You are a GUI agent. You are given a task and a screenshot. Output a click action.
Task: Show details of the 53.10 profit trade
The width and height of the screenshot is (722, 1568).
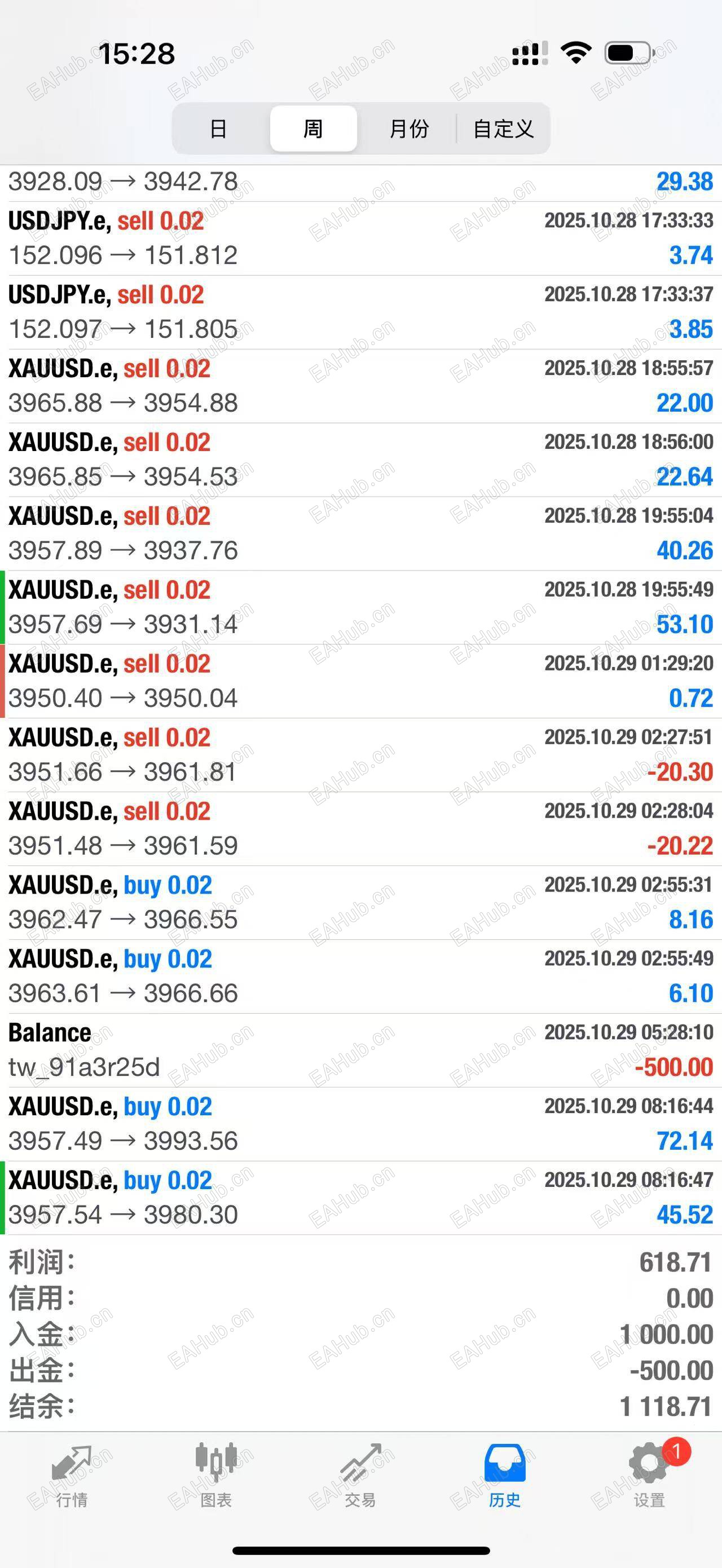360,607
